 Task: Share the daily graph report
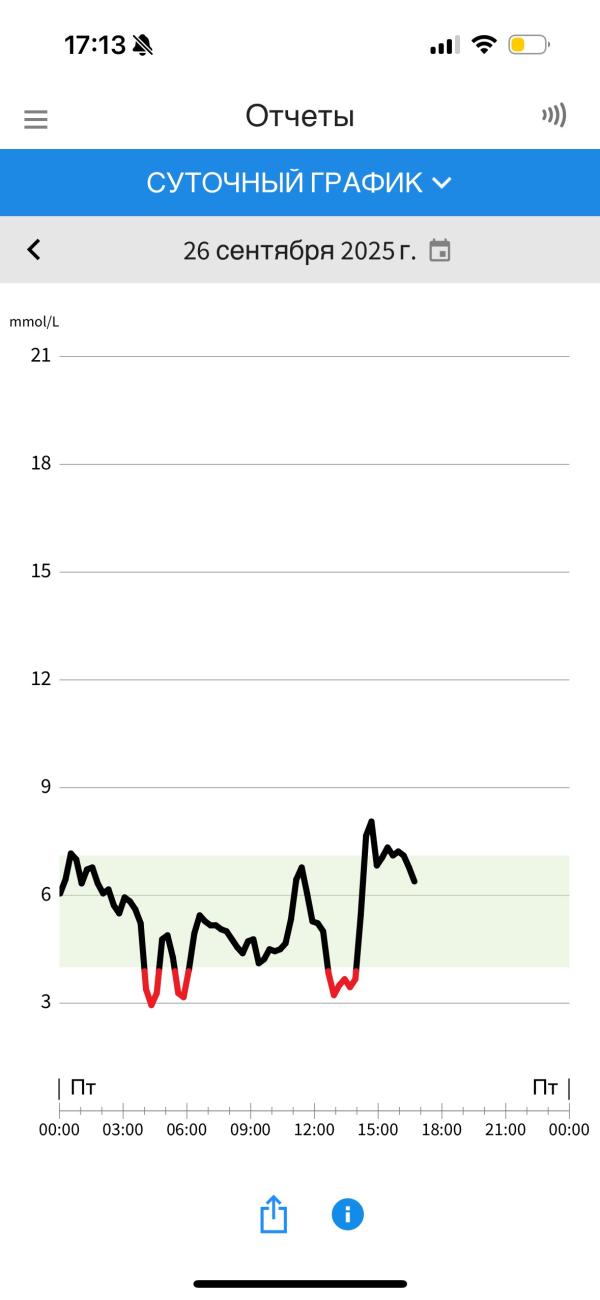pos(274,1215)
